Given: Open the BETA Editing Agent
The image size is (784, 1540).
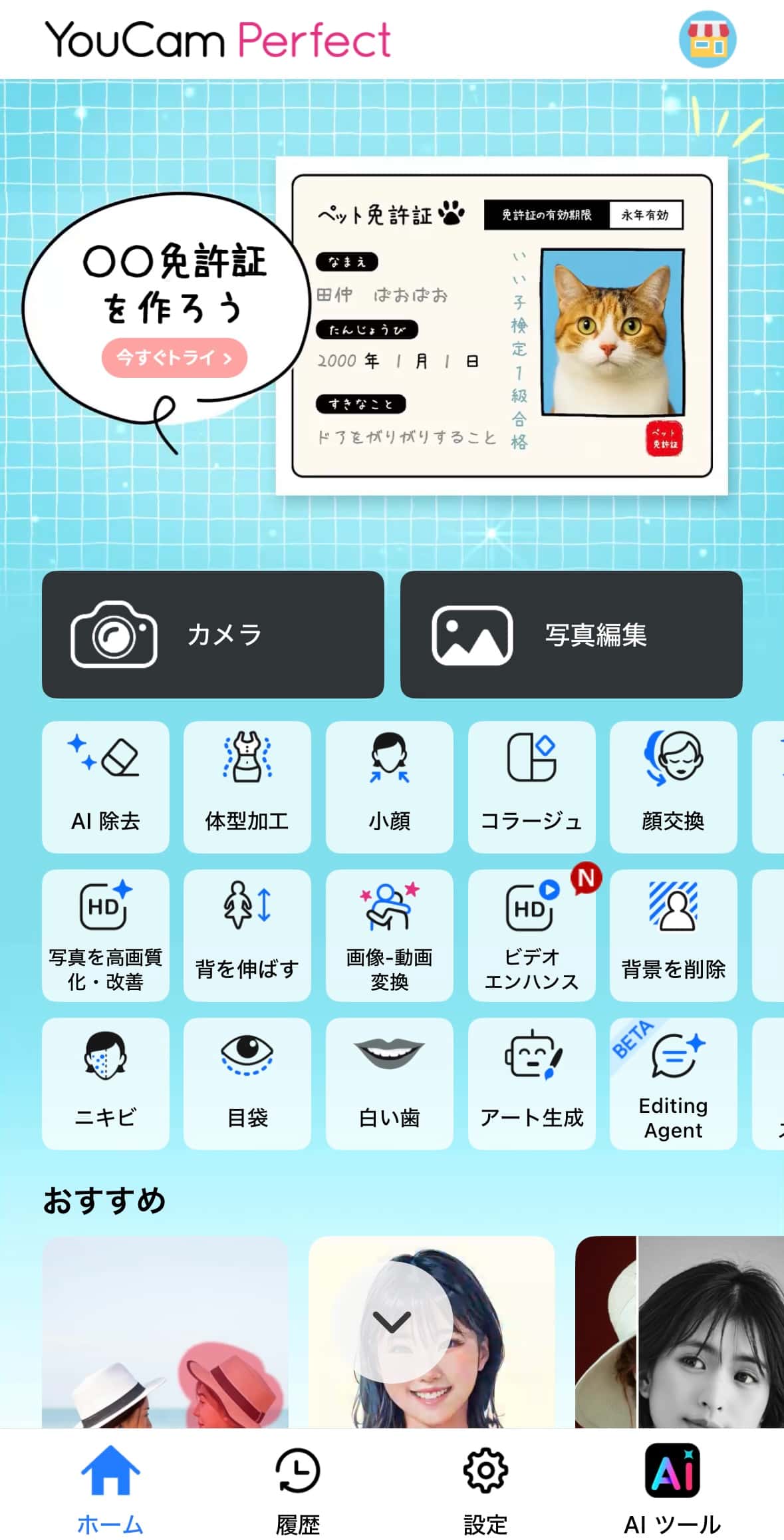Looking at the screenshot, I should point(673,1083).
